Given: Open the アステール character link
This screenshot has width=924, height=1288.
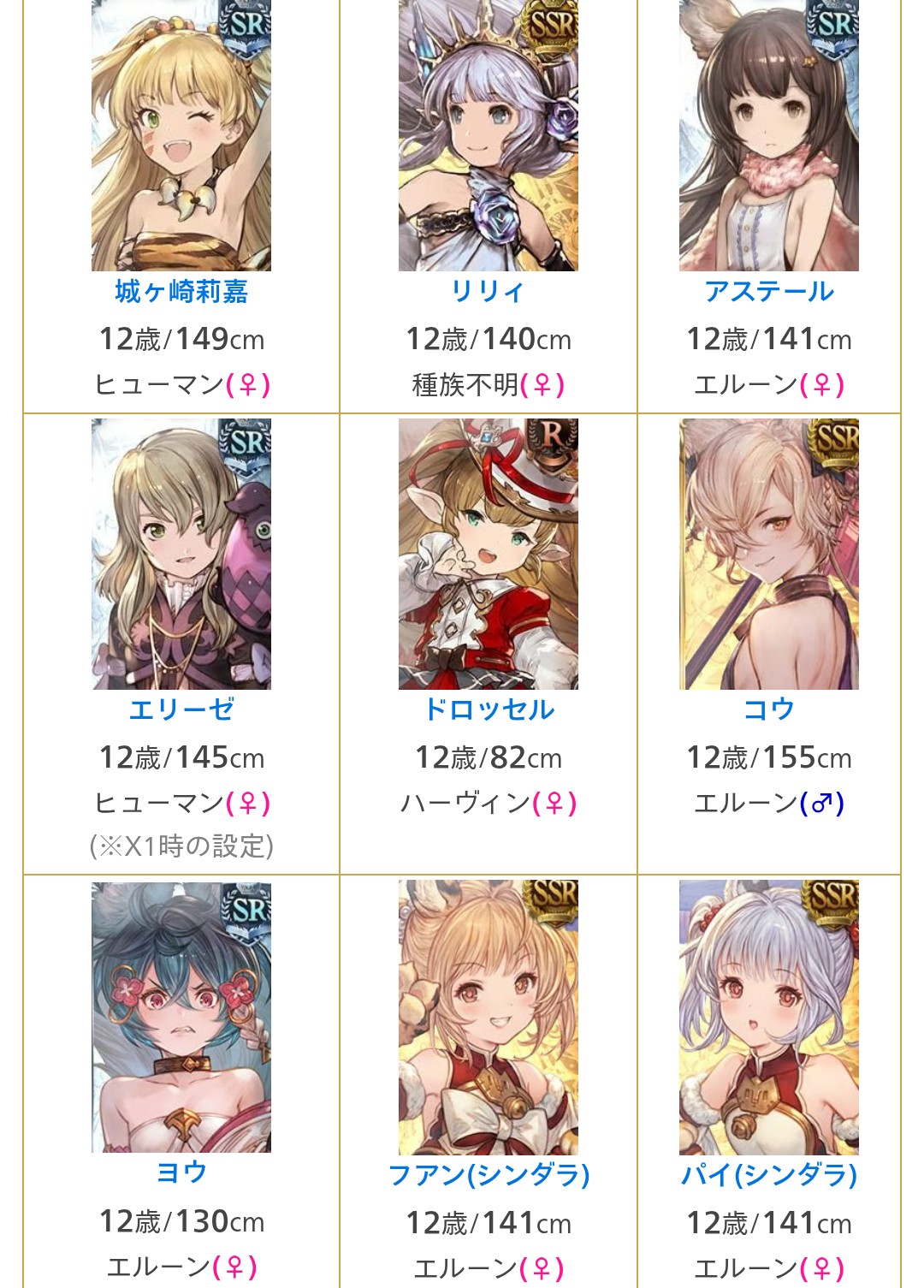Looking at the screenshot, I should (x=768, y=292).
